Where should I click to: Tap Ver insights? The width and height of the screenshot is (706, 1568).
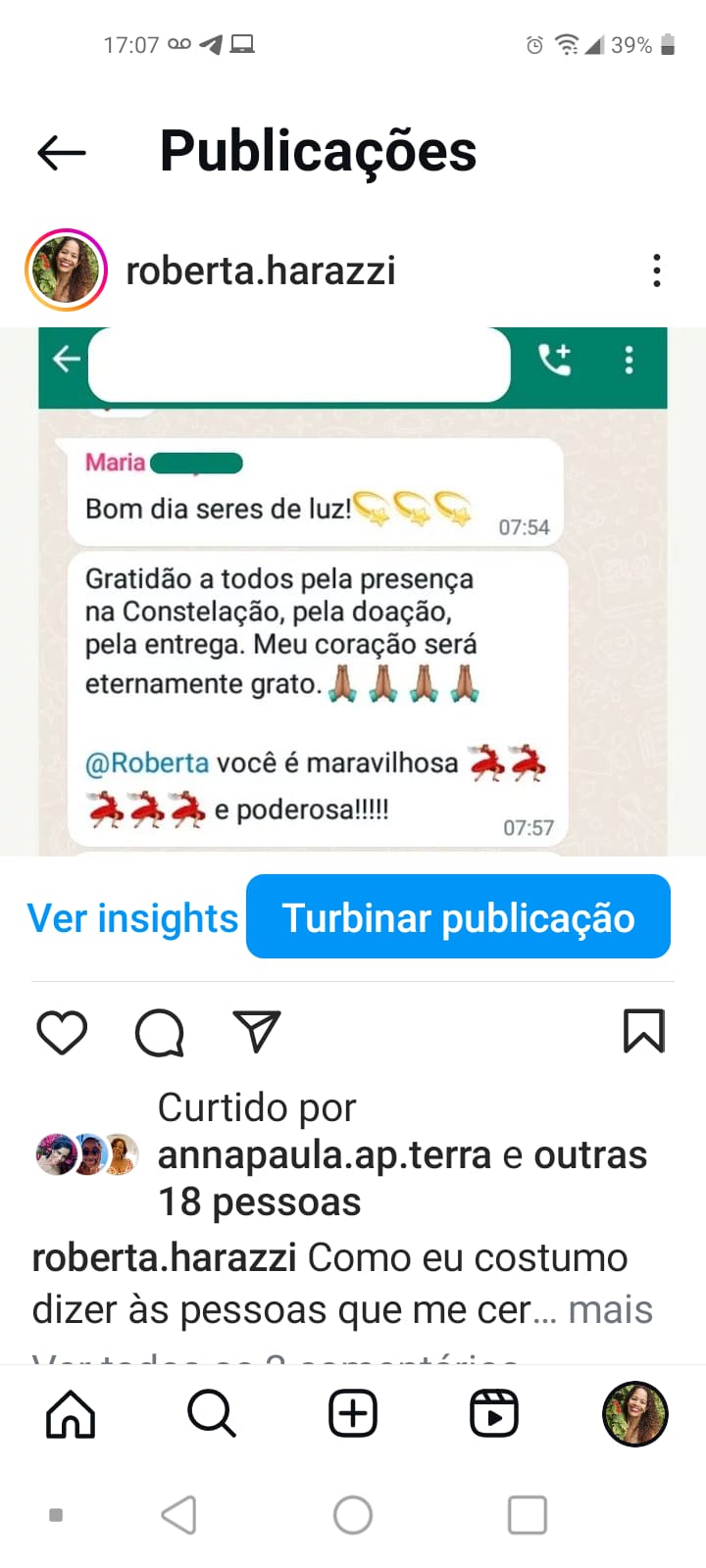(132, 918)
